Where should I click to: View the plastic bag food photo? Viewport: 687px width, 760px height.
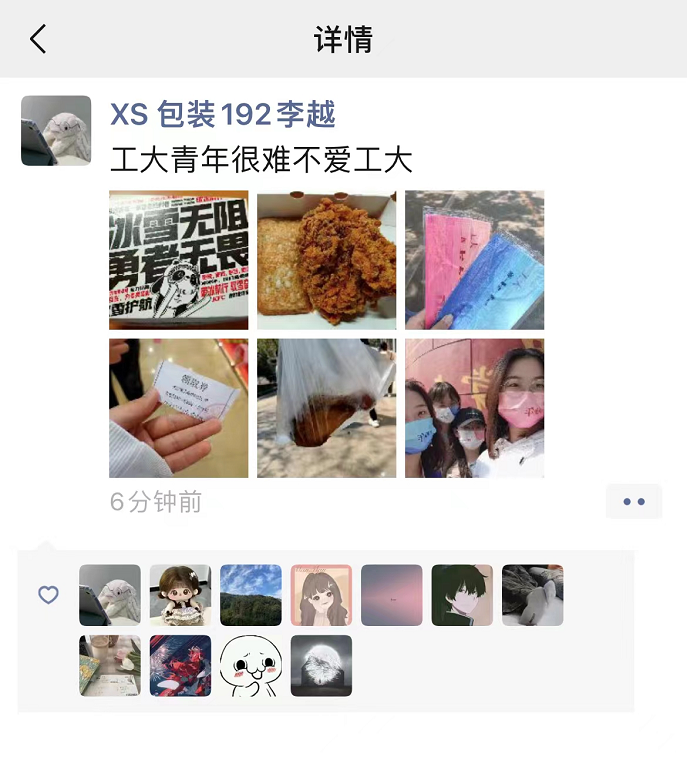point(327,408)
